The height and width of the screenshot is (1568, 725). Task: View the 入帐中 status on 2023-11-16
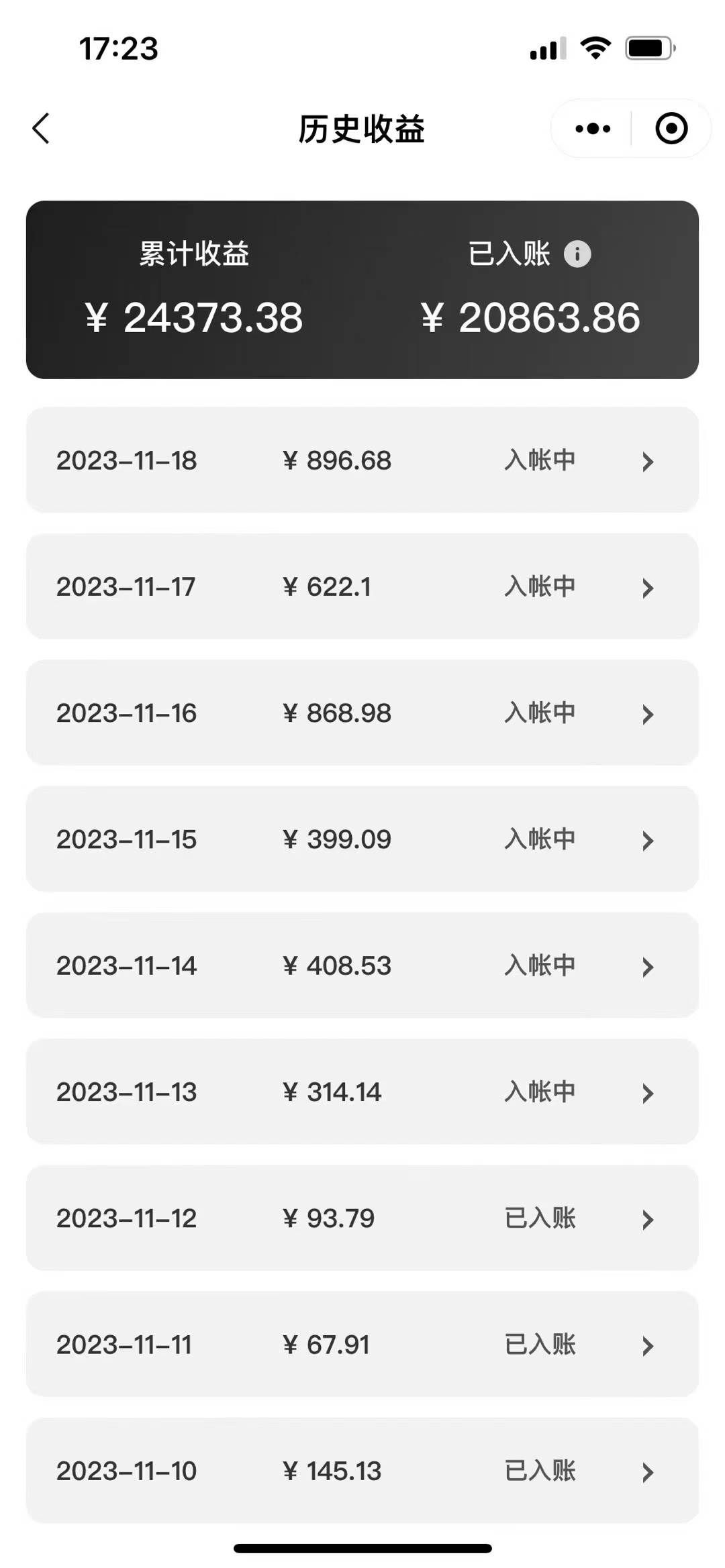539,713
